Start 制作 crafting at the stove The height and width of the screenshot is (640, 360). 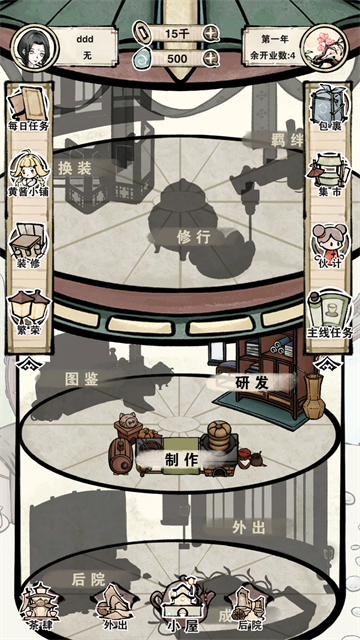(x=182, y=460)
